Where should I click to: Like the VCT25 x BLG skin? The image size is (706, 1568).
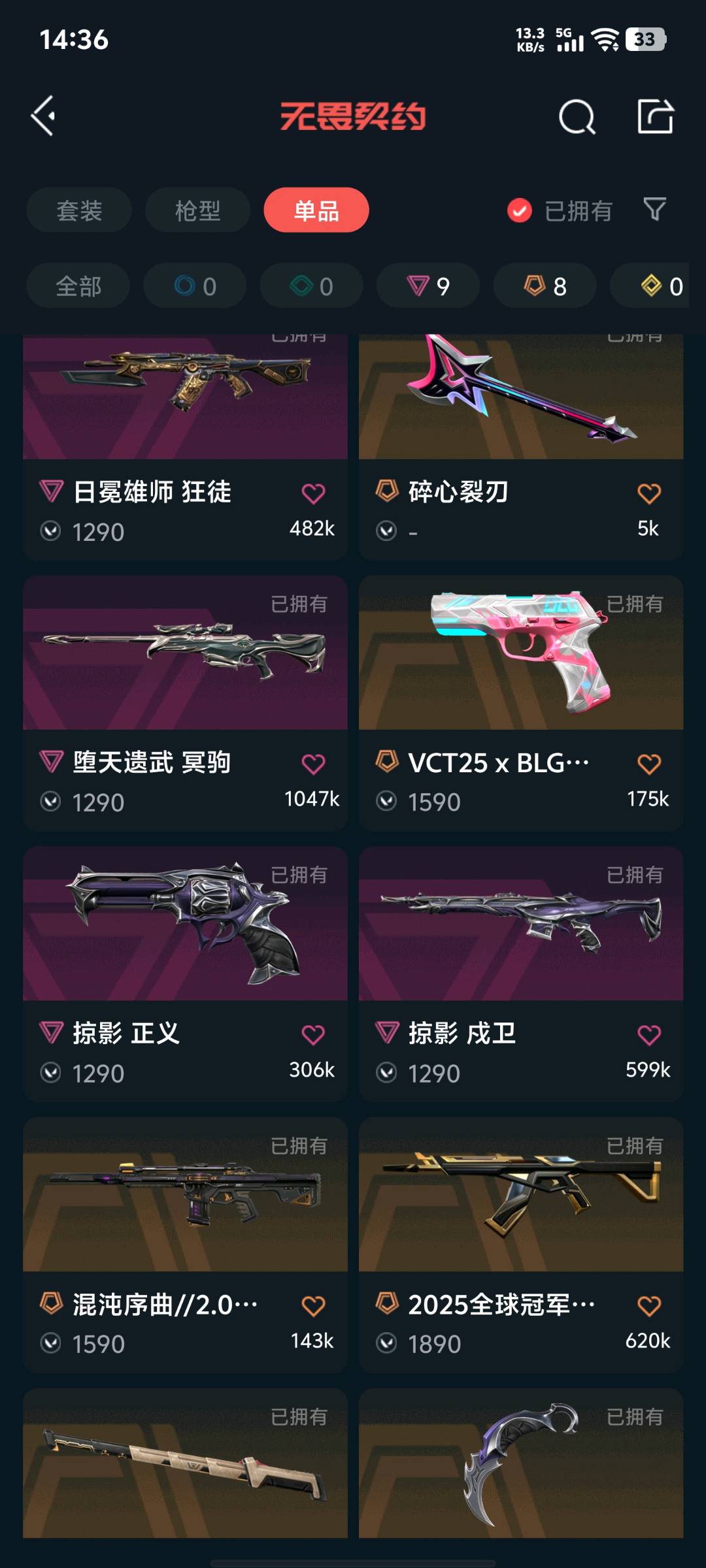coord(648,764)
